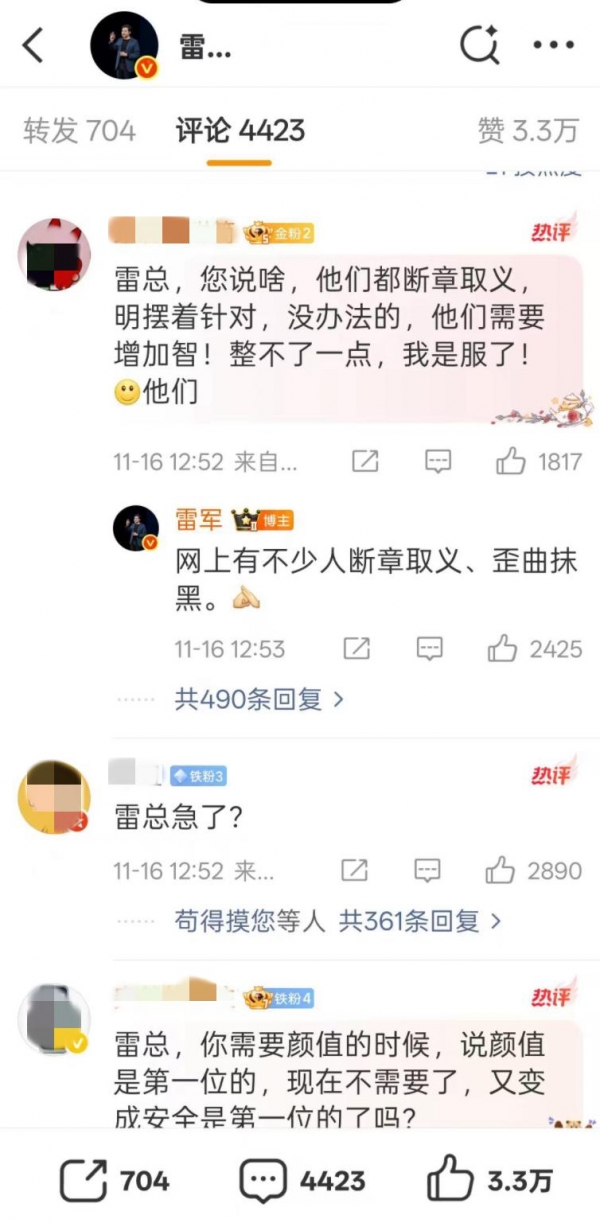Switch to the 赞 3.3万 tab

528,130
